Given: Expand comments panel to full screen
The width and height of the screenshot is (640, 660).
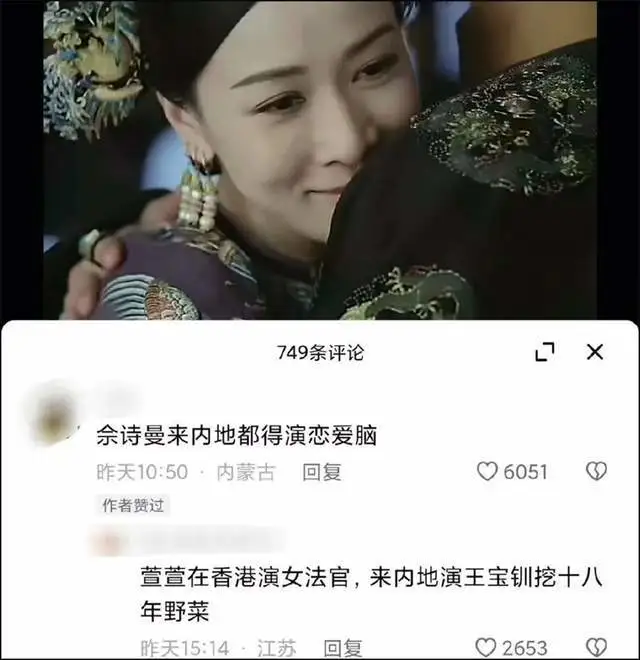Looking at the screenshot, I should 545,352.
